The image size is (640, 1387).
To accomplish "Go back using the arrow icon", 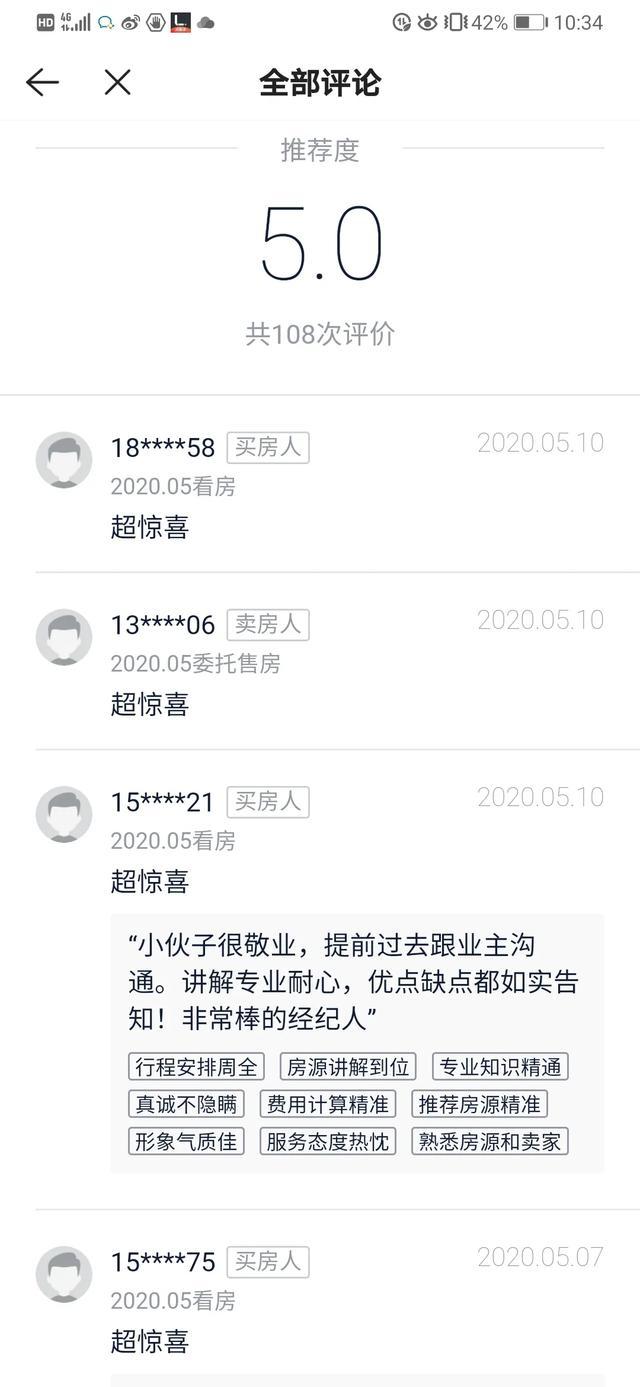I will click(x=42, y=82).
